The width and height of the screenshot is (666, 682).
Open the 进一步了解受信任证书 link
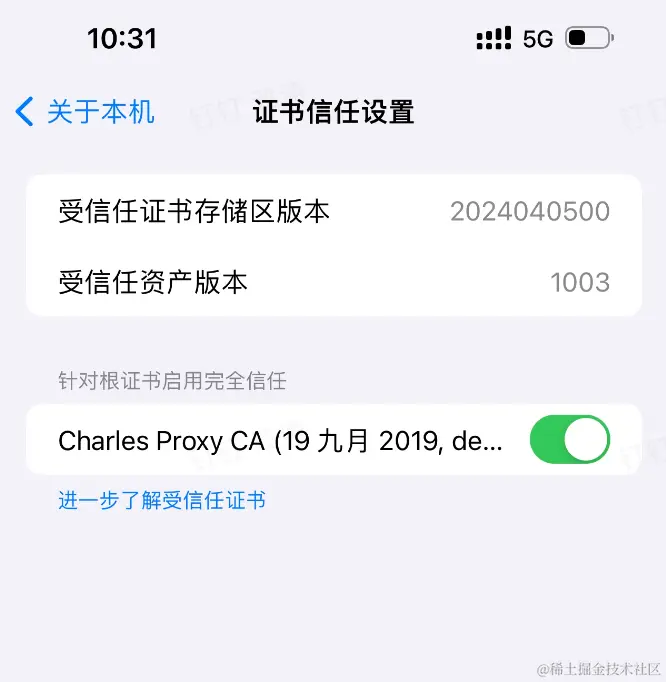pos(162,500)
